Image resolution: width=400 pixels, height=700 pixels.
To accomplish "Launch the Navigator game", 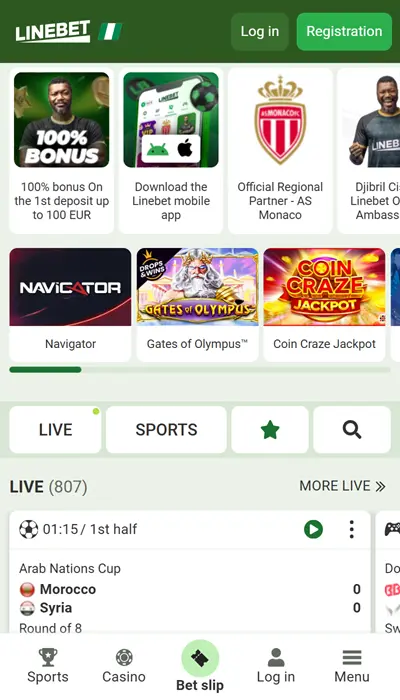I will [71, 305].
